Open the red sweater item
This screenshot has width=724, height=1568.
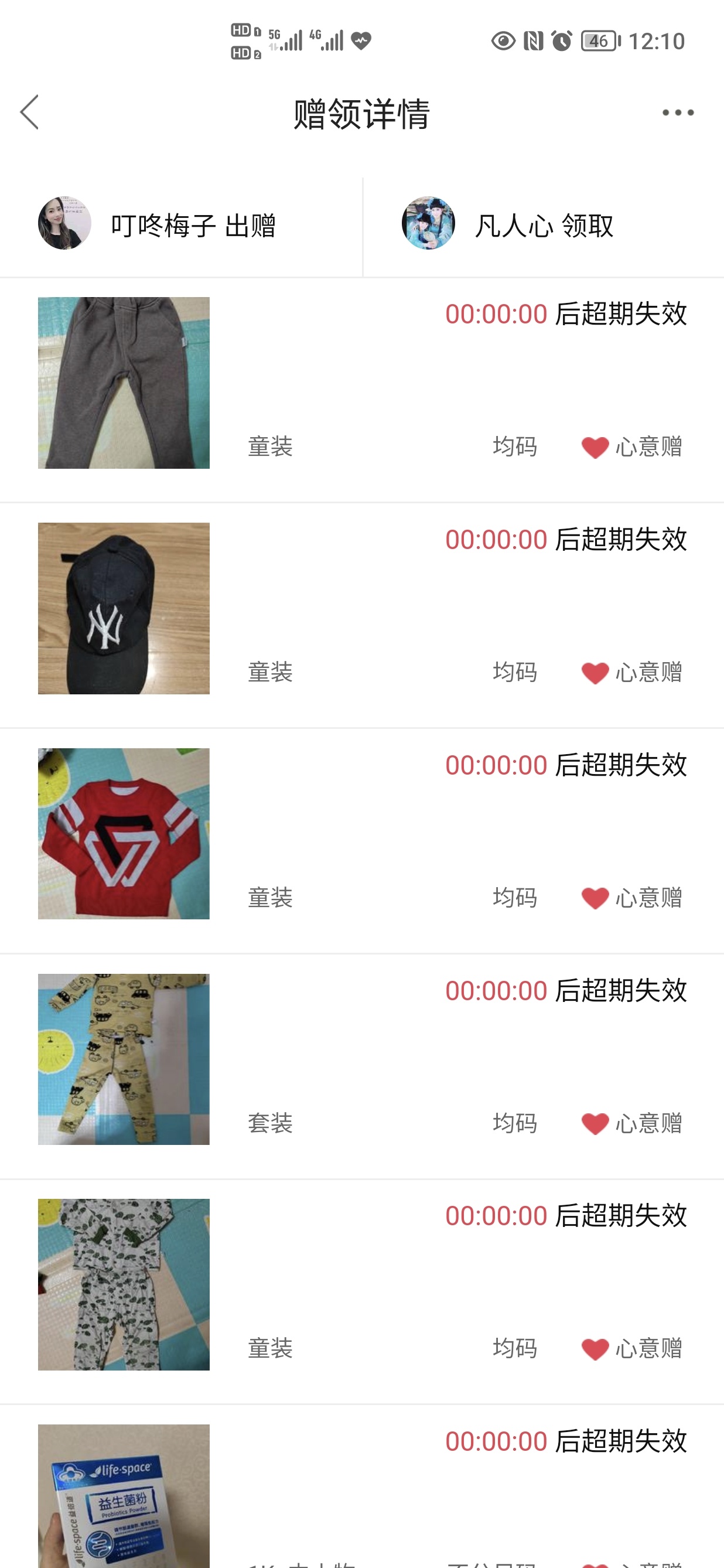tap(124, 833)
